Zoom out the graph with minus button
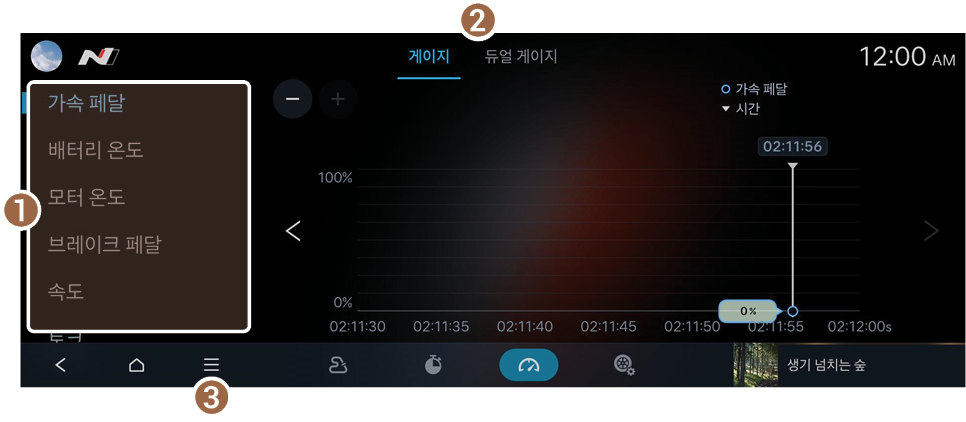The image size is (966, 422). 293,99
